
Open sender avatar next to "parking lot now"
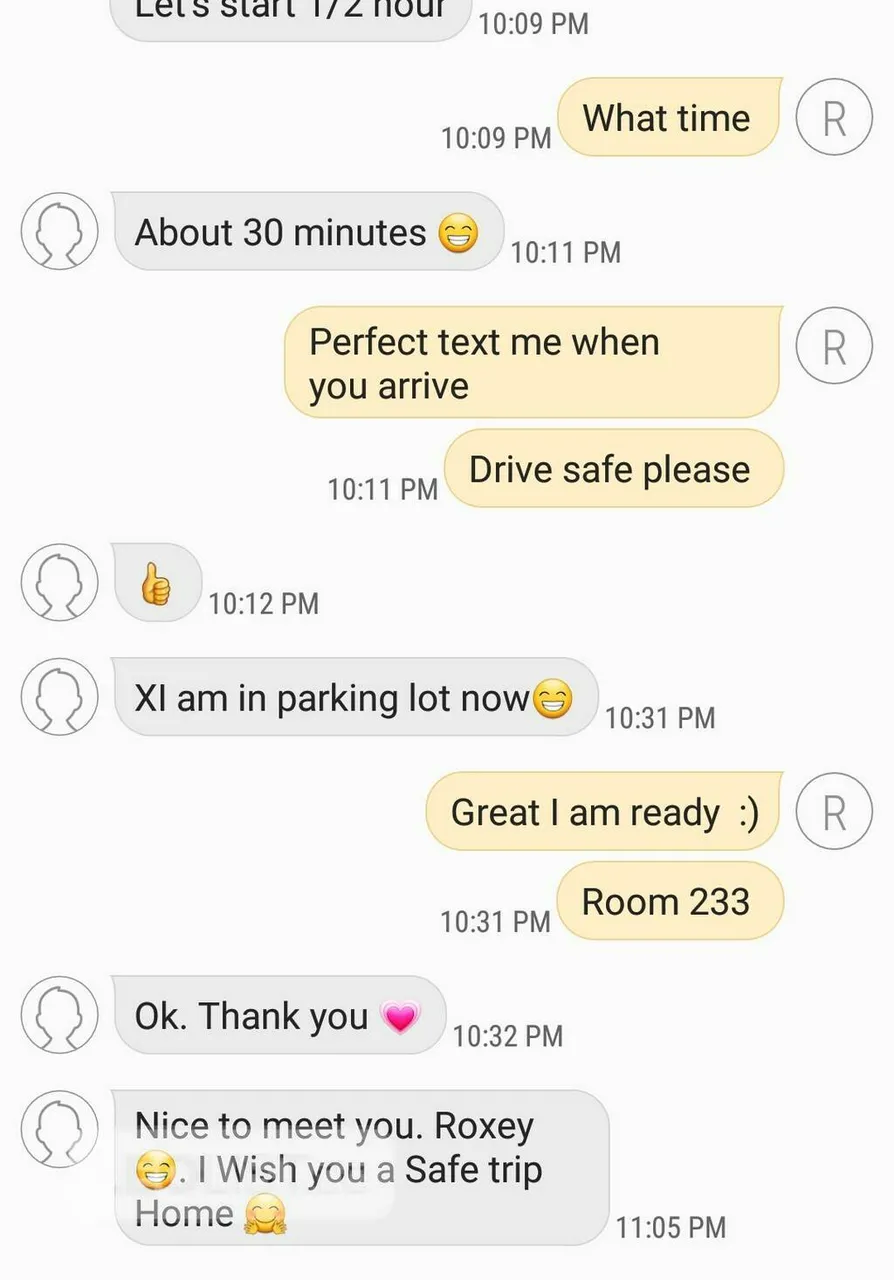pos(59,697)
